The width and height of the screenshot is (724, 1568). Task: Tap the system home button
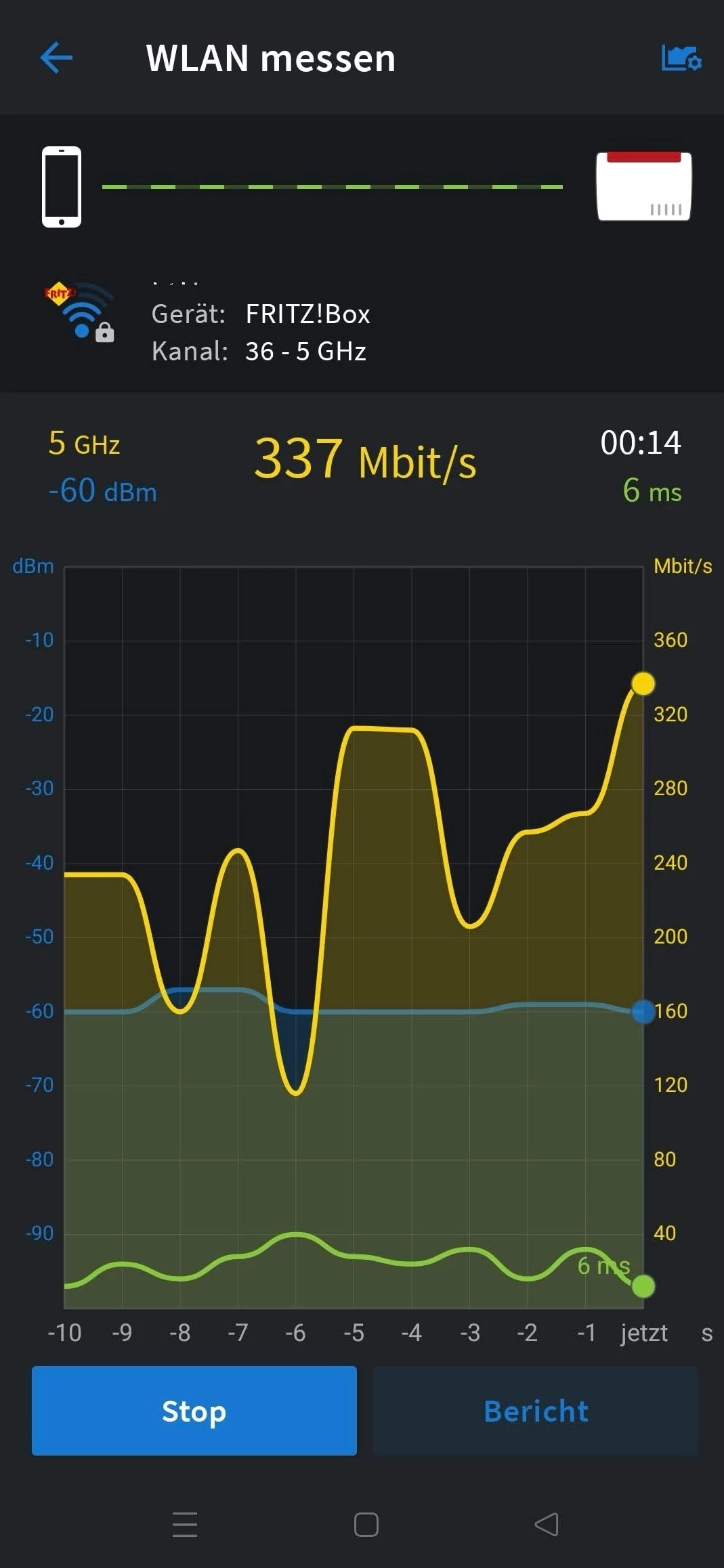pyautogui.click(x=366, y=1525)
